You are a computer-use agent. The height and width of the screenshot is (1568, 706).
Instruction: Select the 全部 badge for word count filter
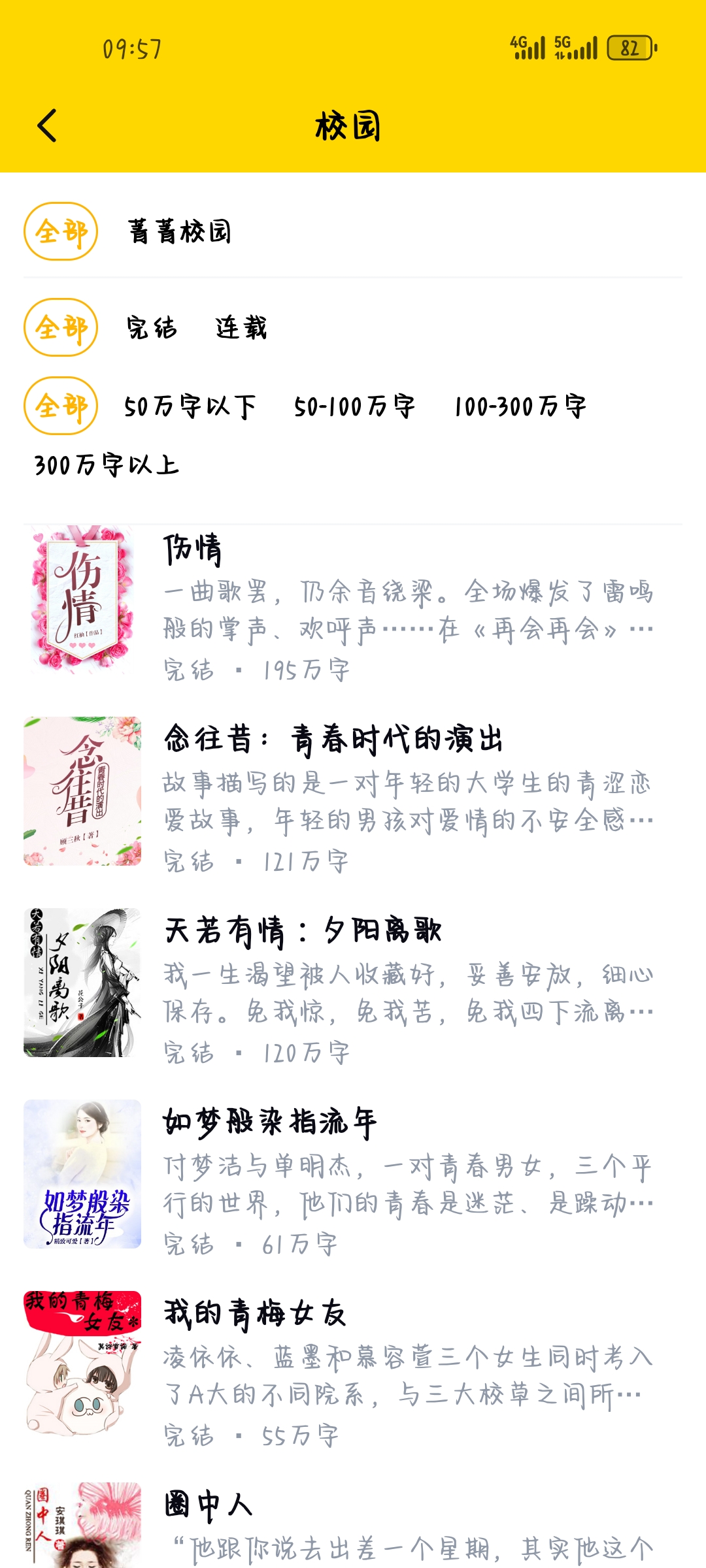(60, 406)
